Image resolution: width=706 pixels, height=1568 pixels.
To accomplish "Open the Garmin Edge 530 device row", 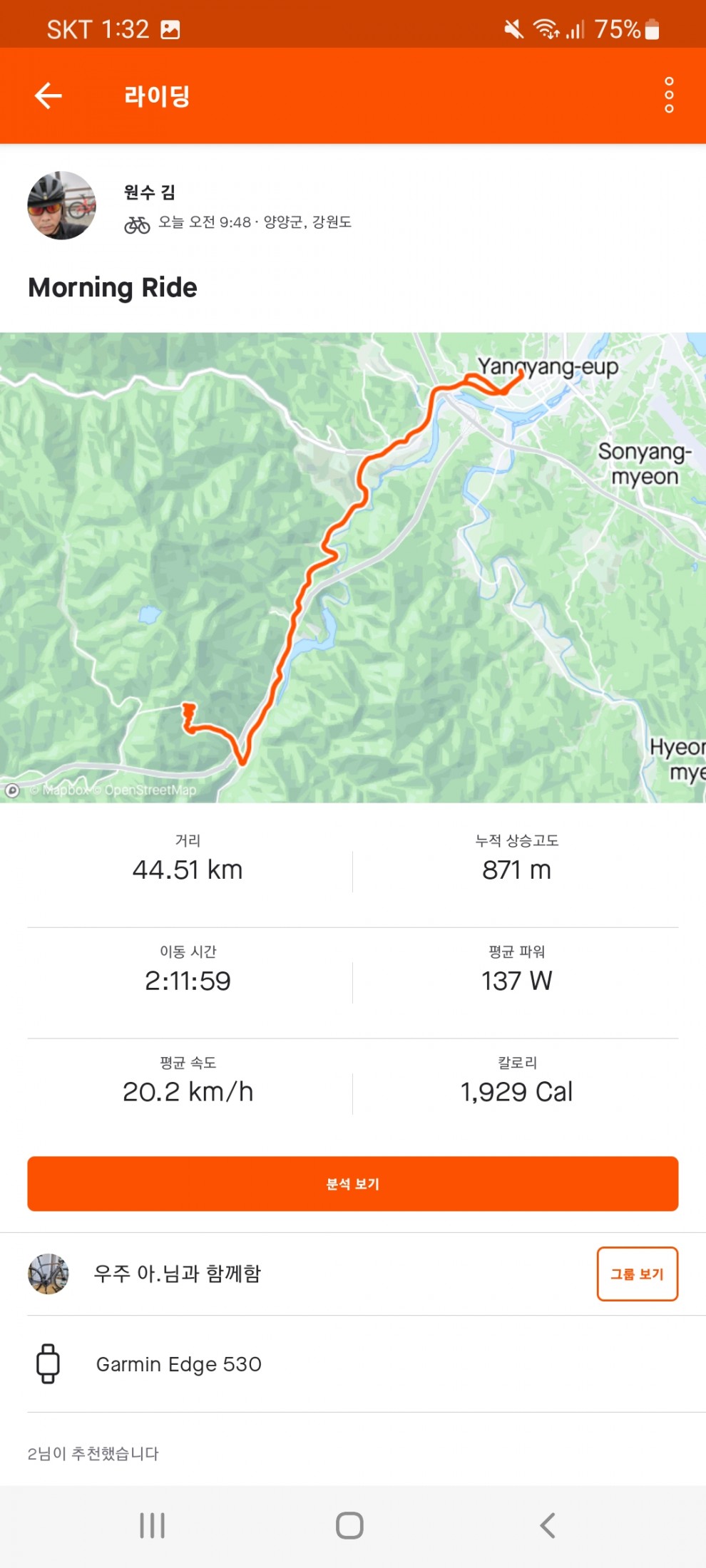I will coord(178,1363).
